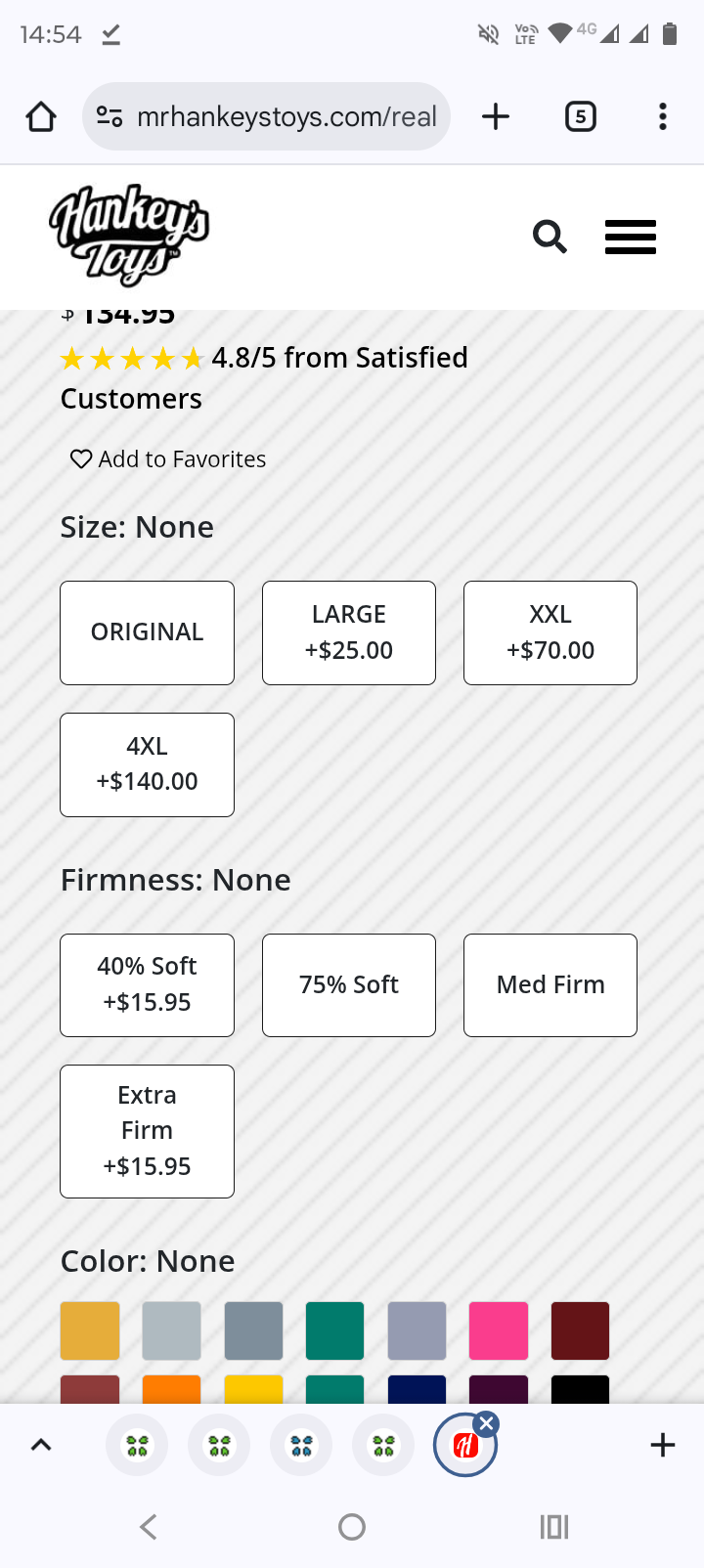Select the hot pink color swatch

[499, 1330]
